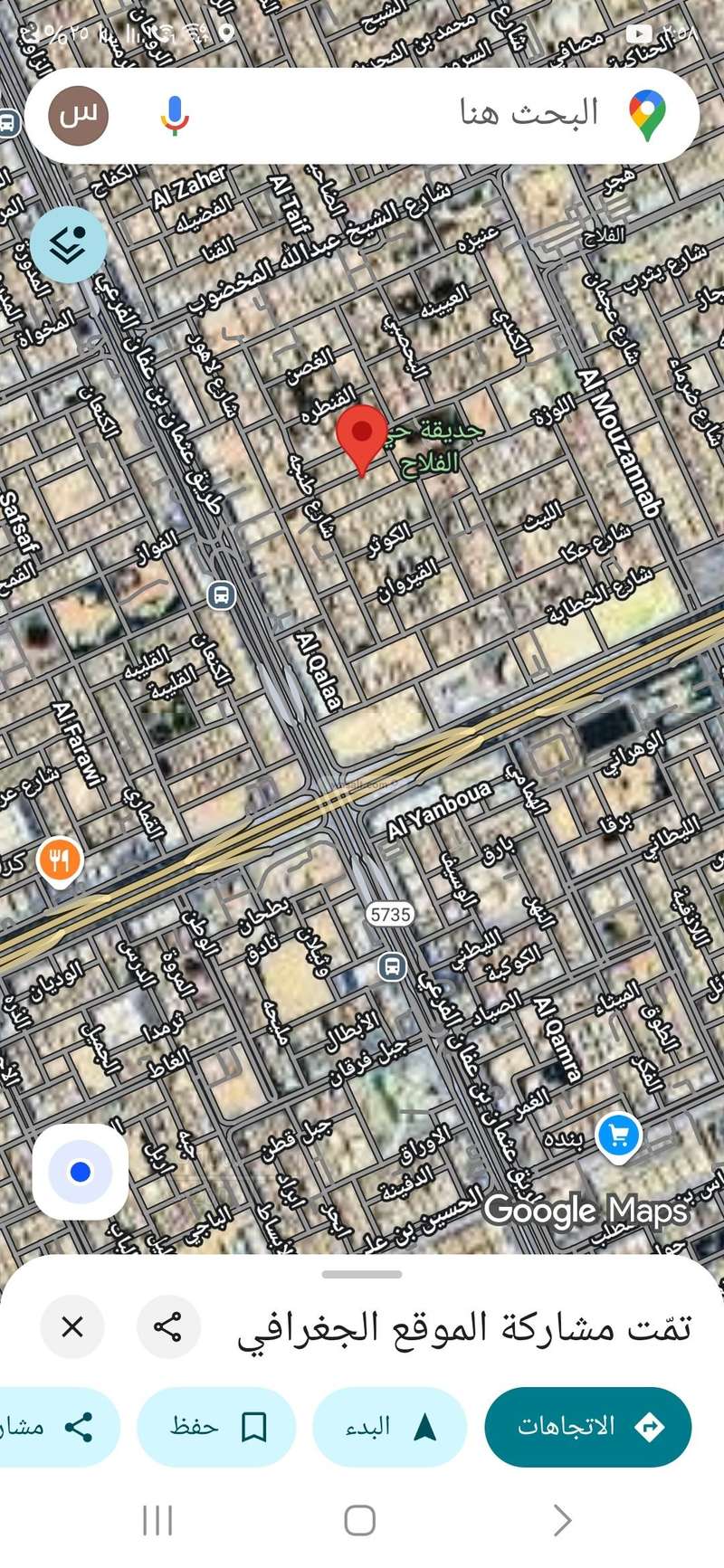Close the shared location panel
The image size is (724, 1568).
tap(72, 1327)
